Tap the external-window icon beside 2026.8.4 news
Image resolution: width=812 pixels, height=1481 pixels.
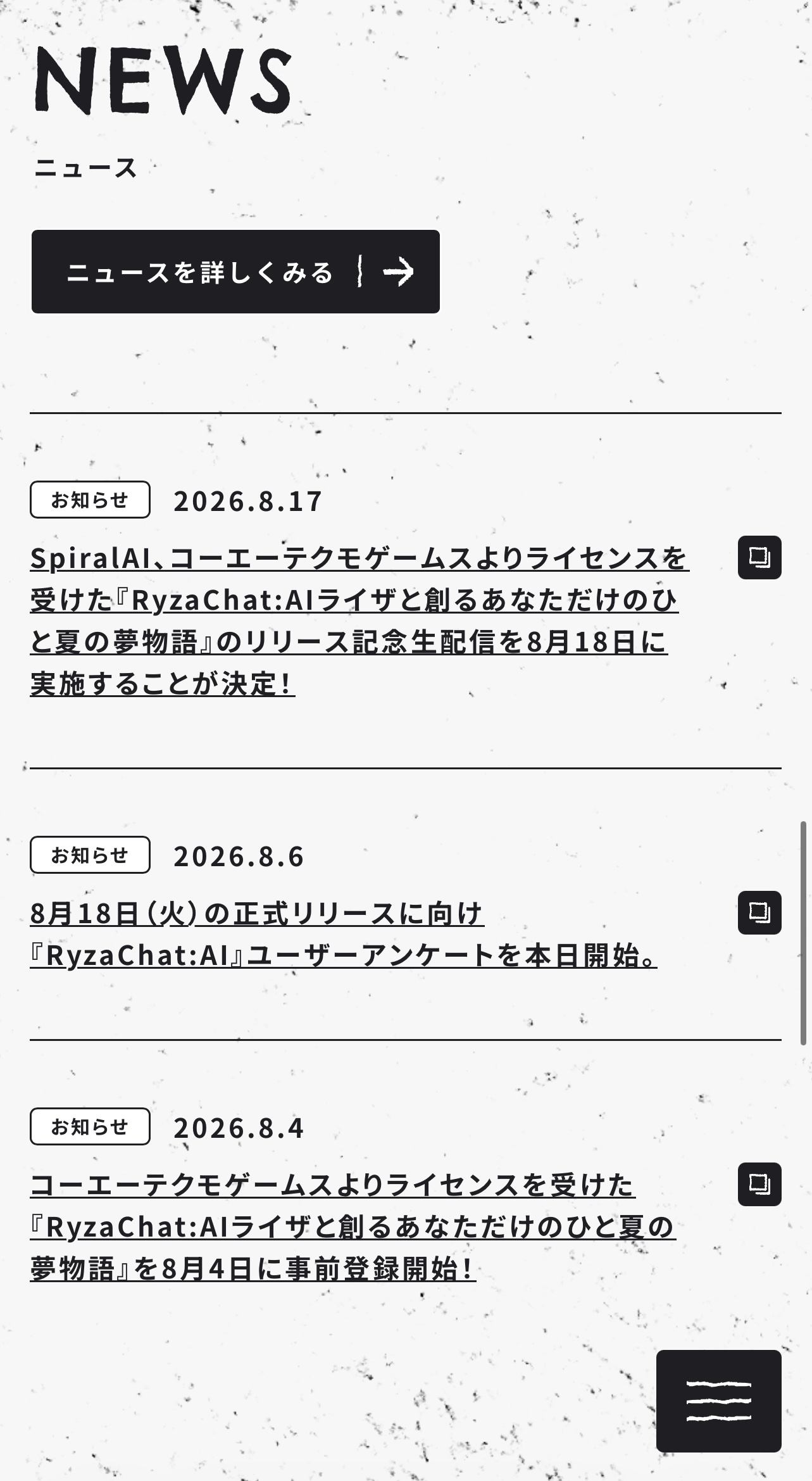[759, 1184]
